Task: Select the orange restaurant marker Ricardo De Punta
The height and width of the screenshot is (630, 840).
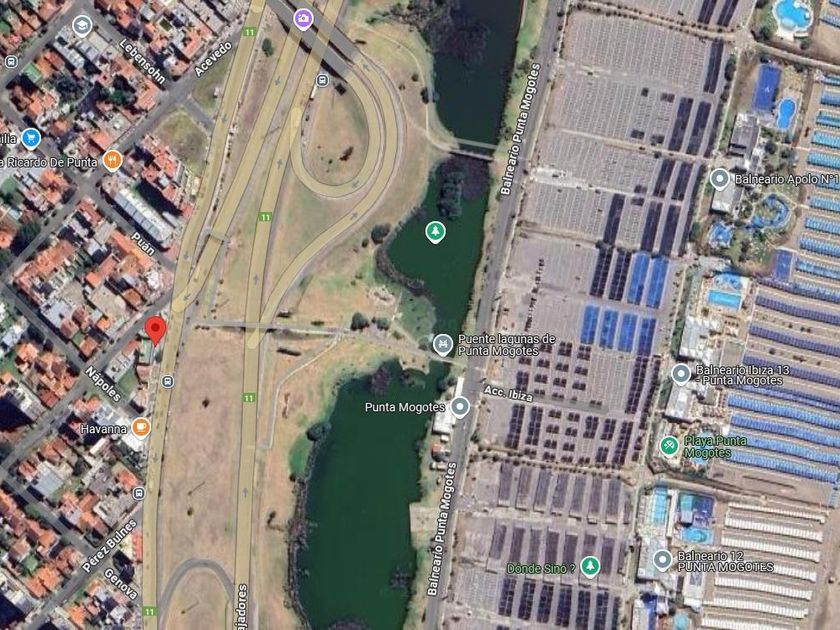Action: pos(112,161)
